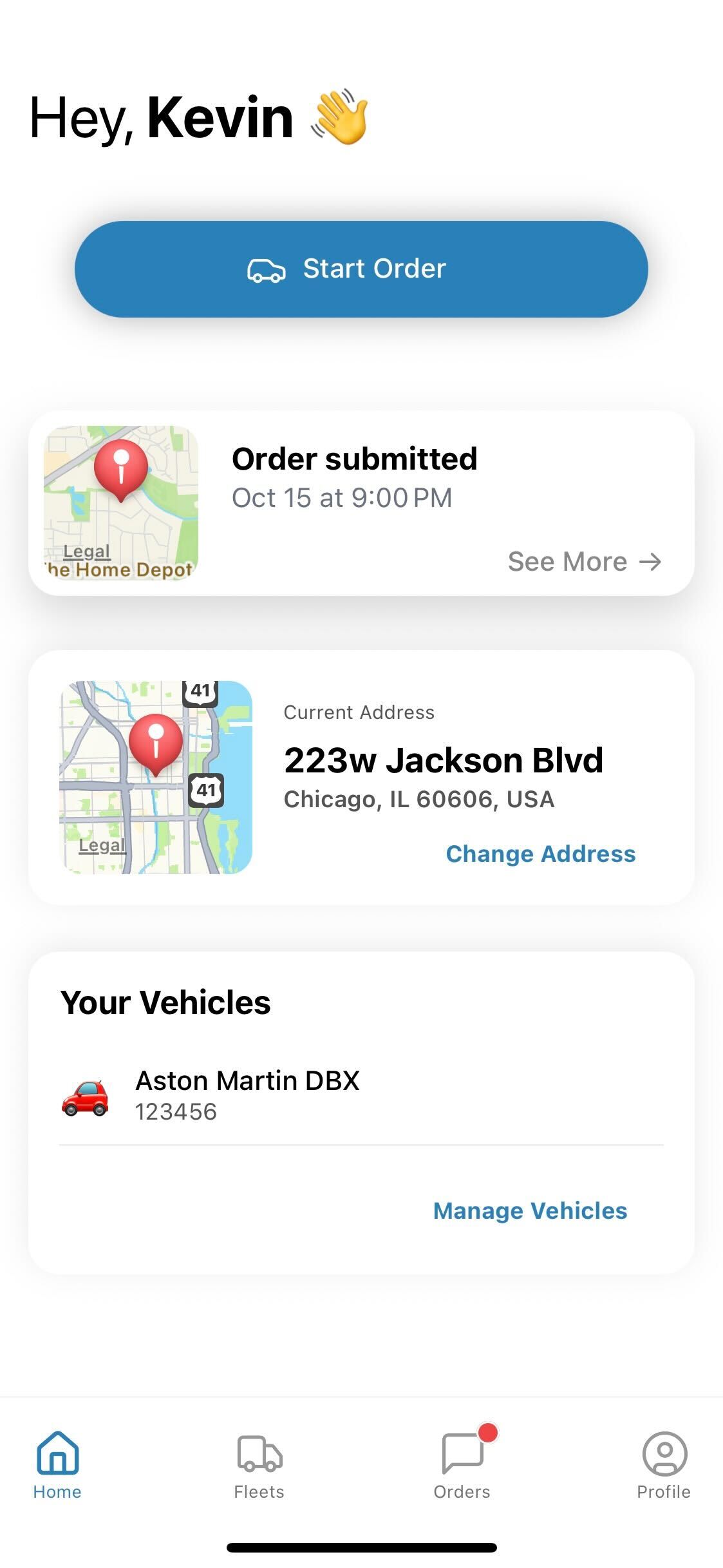Open Change Address link
This screenshot has width=723, height=1568.
[x=540, y=854]
